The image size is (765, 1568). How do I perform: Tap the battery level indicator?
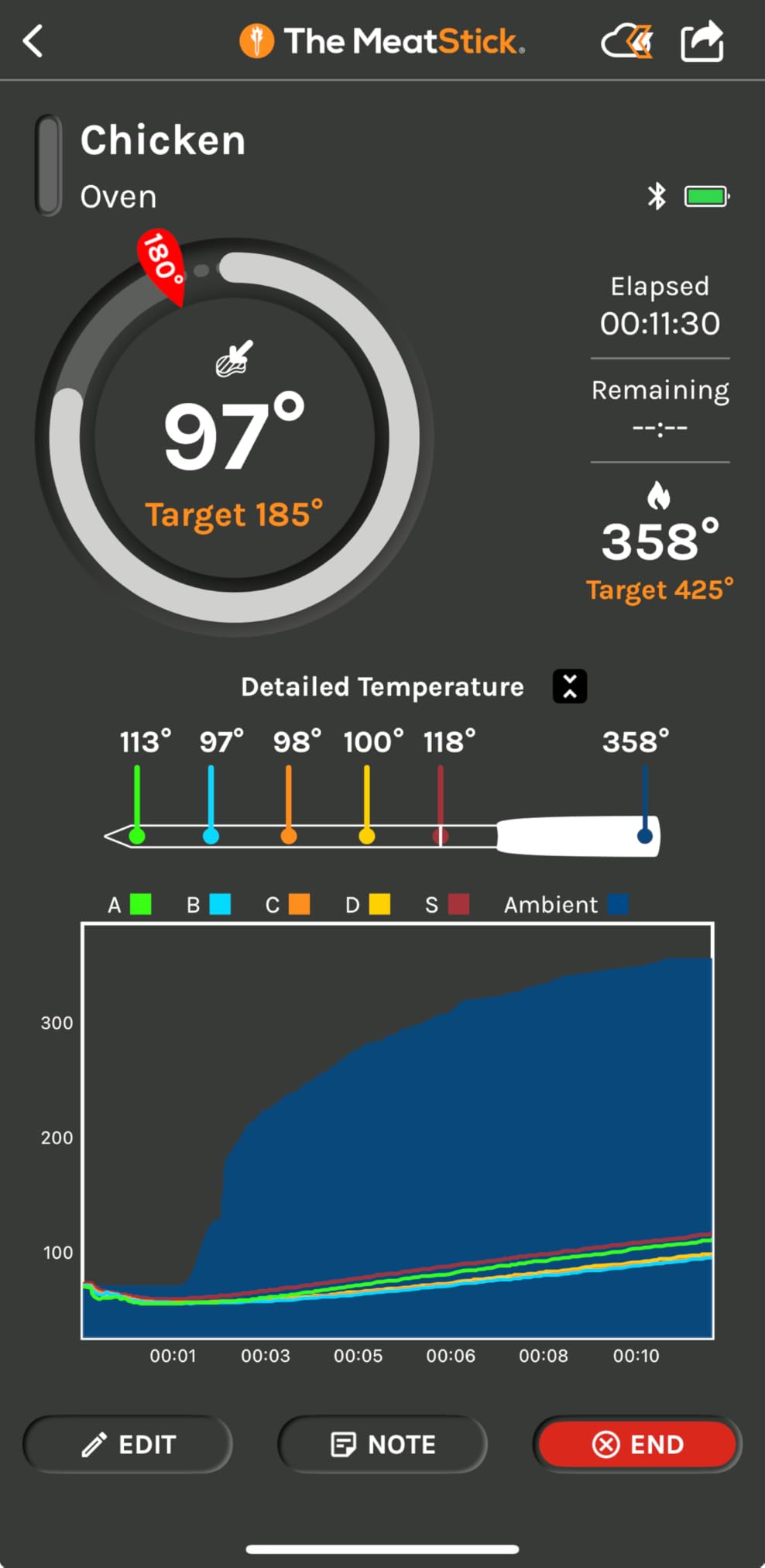[x=707, y=195]
